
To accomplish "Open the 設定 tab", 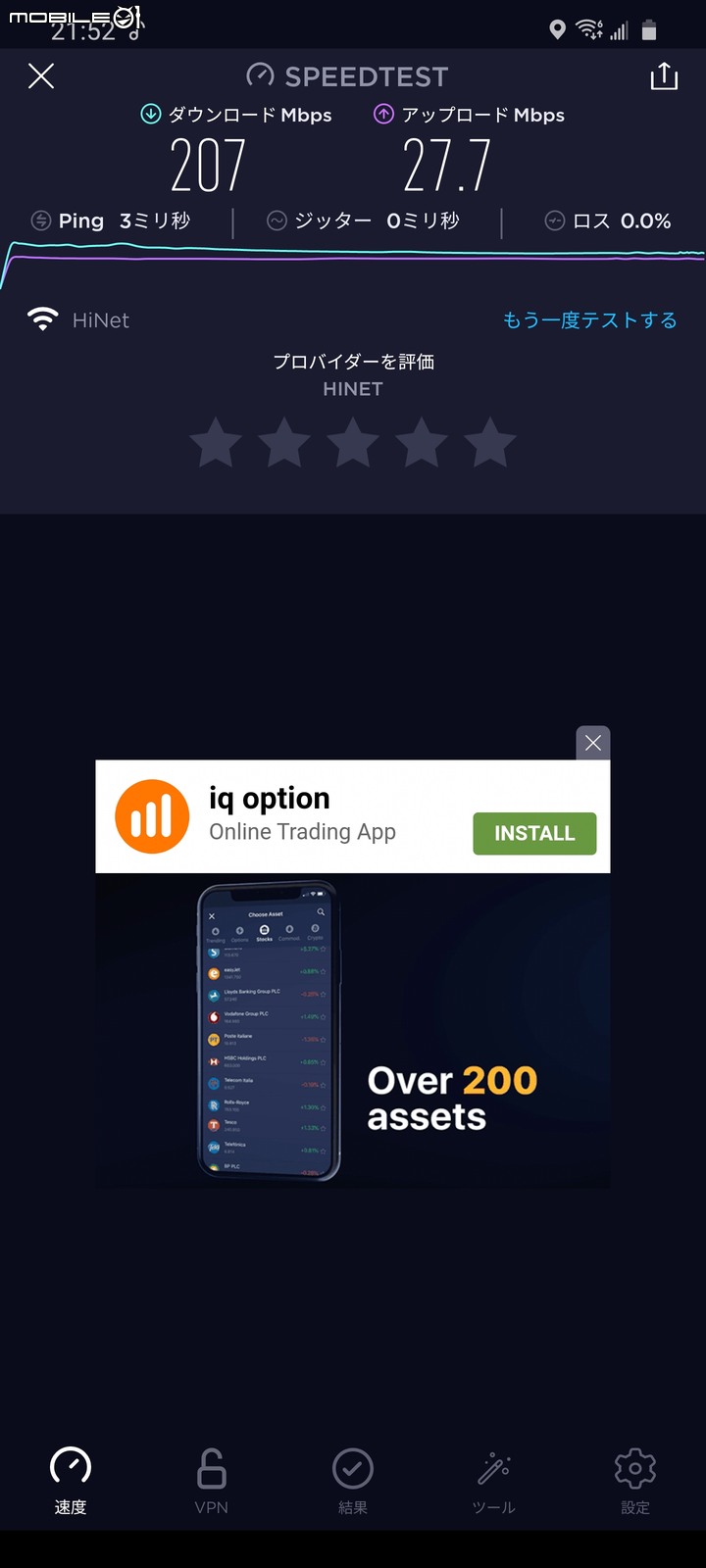I will pyautogui.click(x=635, y=1481).
